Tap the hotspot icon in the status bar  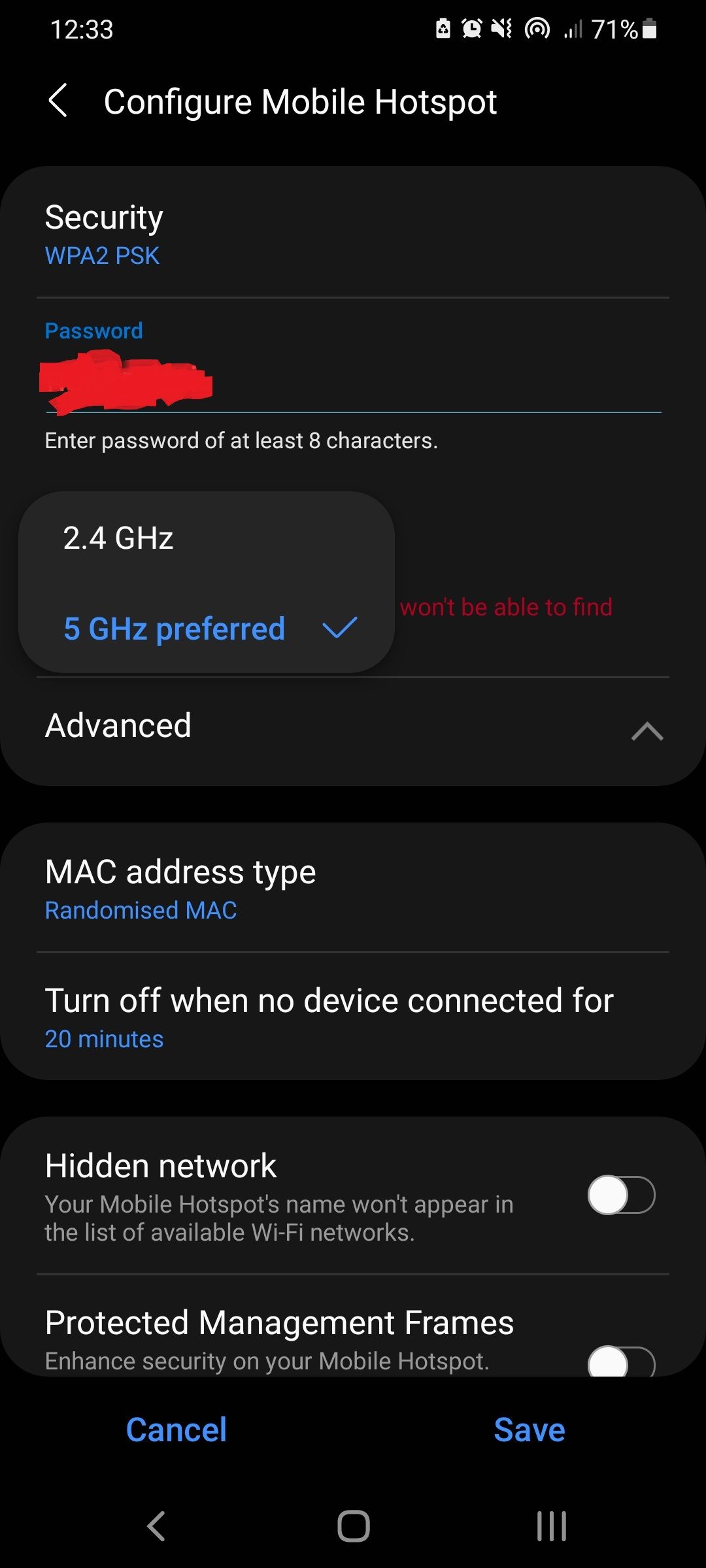536,28
